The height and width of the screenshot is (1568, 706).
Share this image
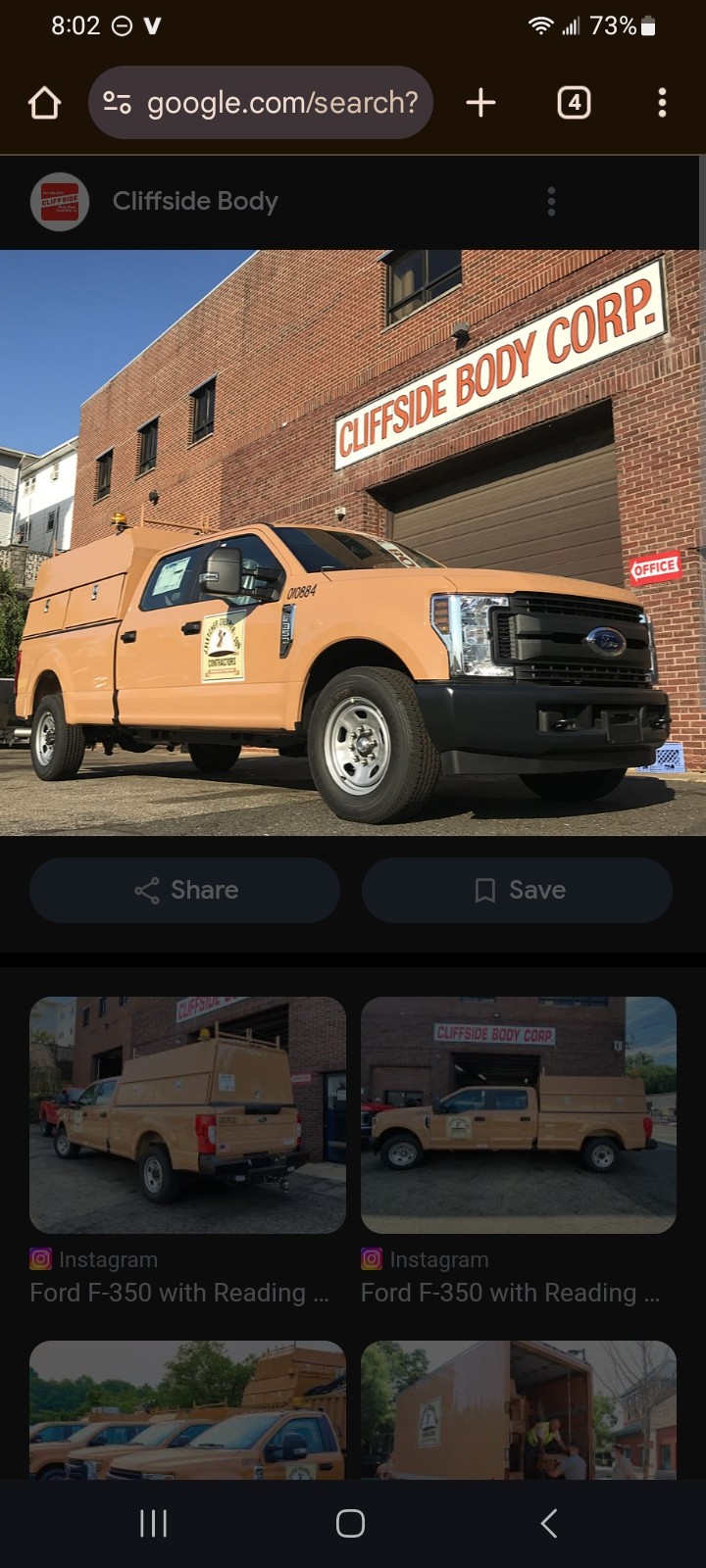[185, 890]
